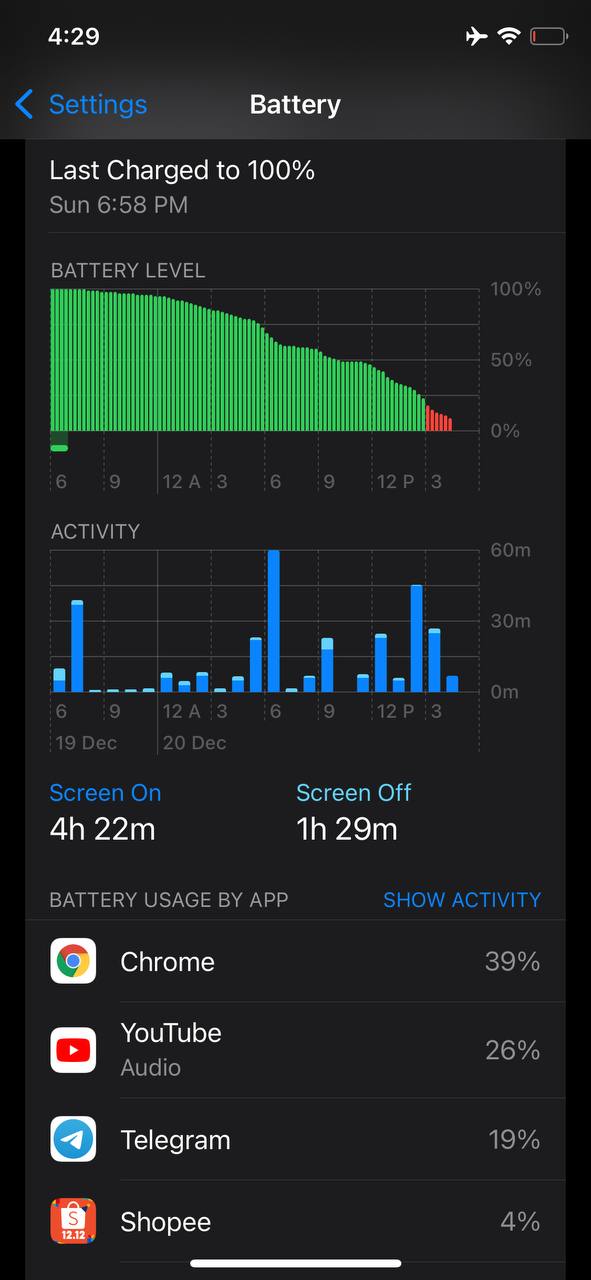Tap the Shopee usage row
Image resolution: width=591 pixels, height=1280 pixels.
tap(295, 1221)
